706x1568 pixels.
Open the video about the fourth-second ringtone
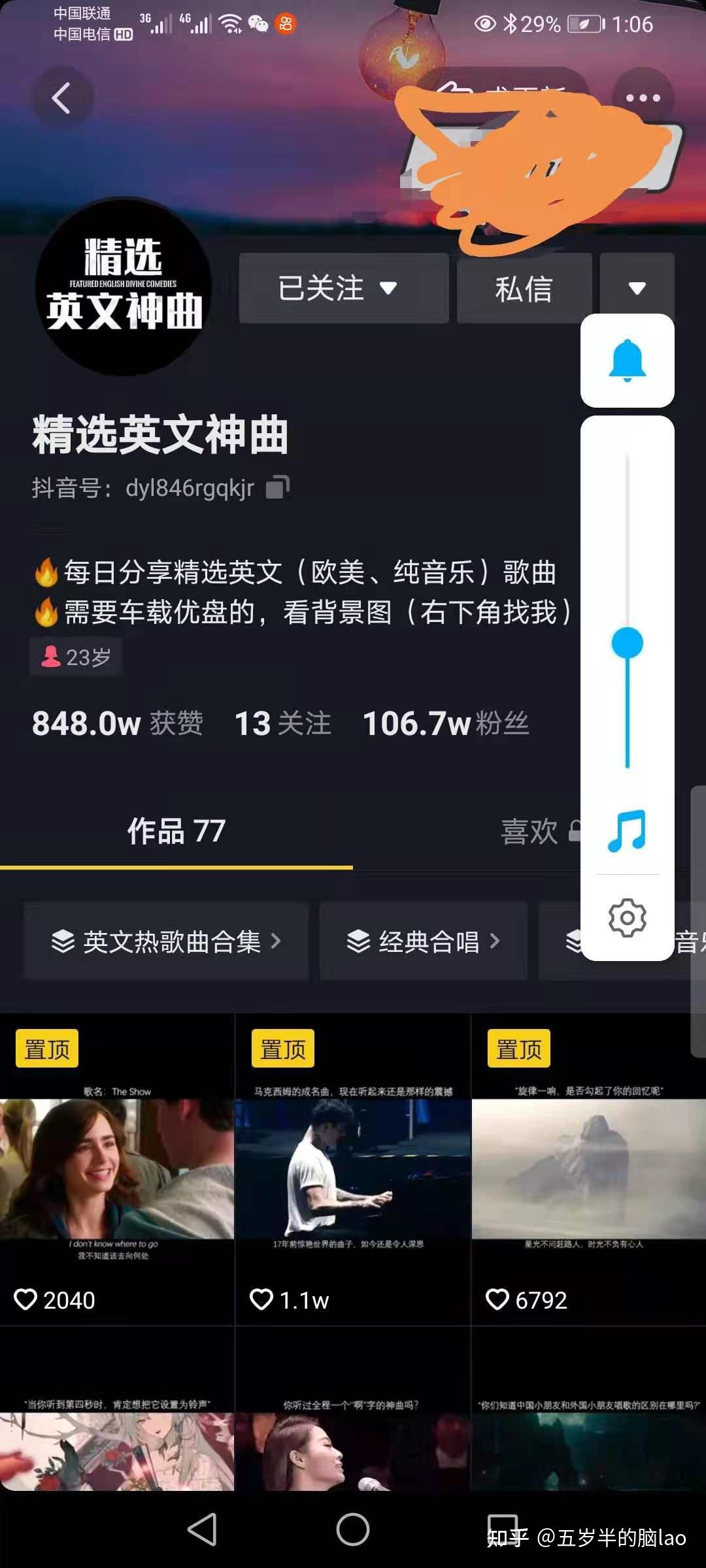pos(117,1437)
